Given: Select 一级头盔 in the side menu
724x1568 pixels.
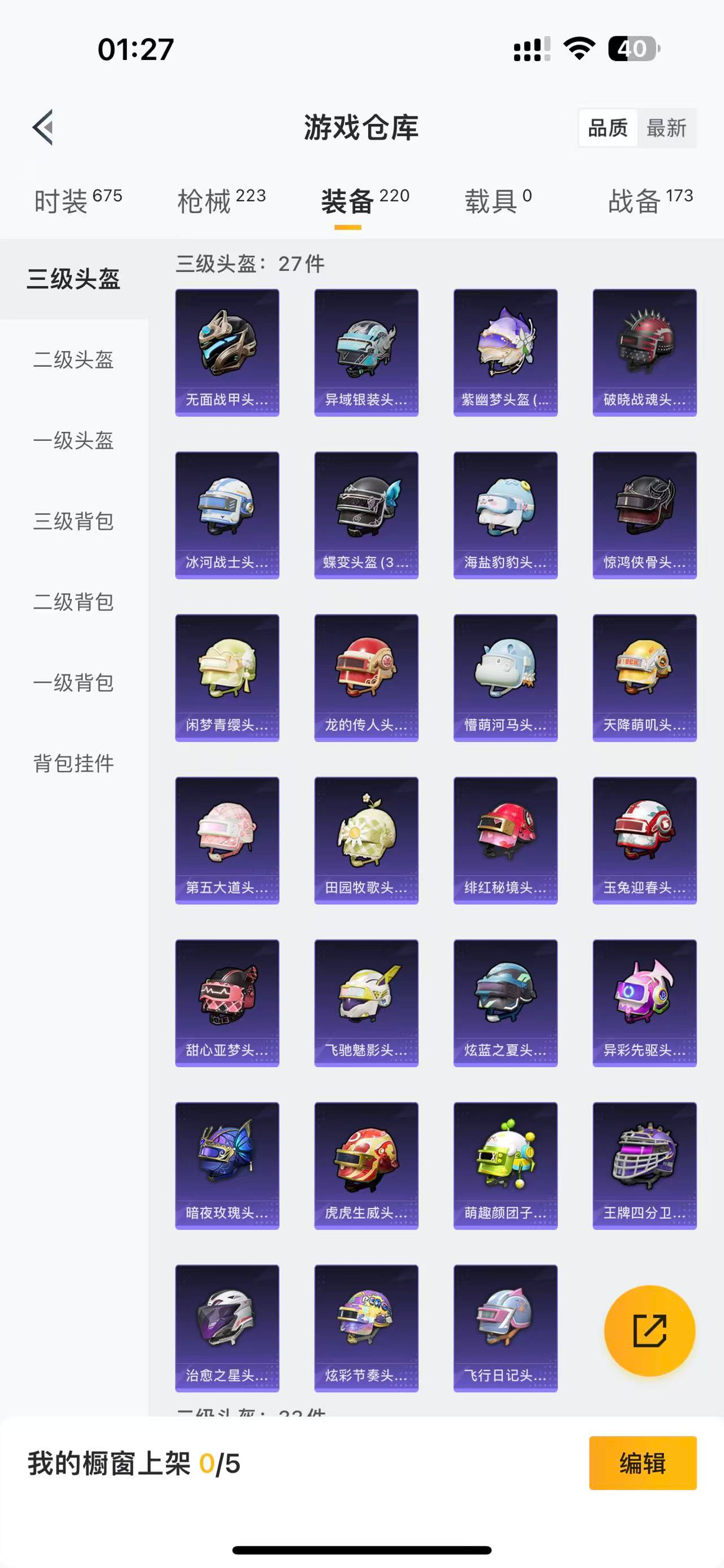Looking at the screenshot, I should [74, 441].
